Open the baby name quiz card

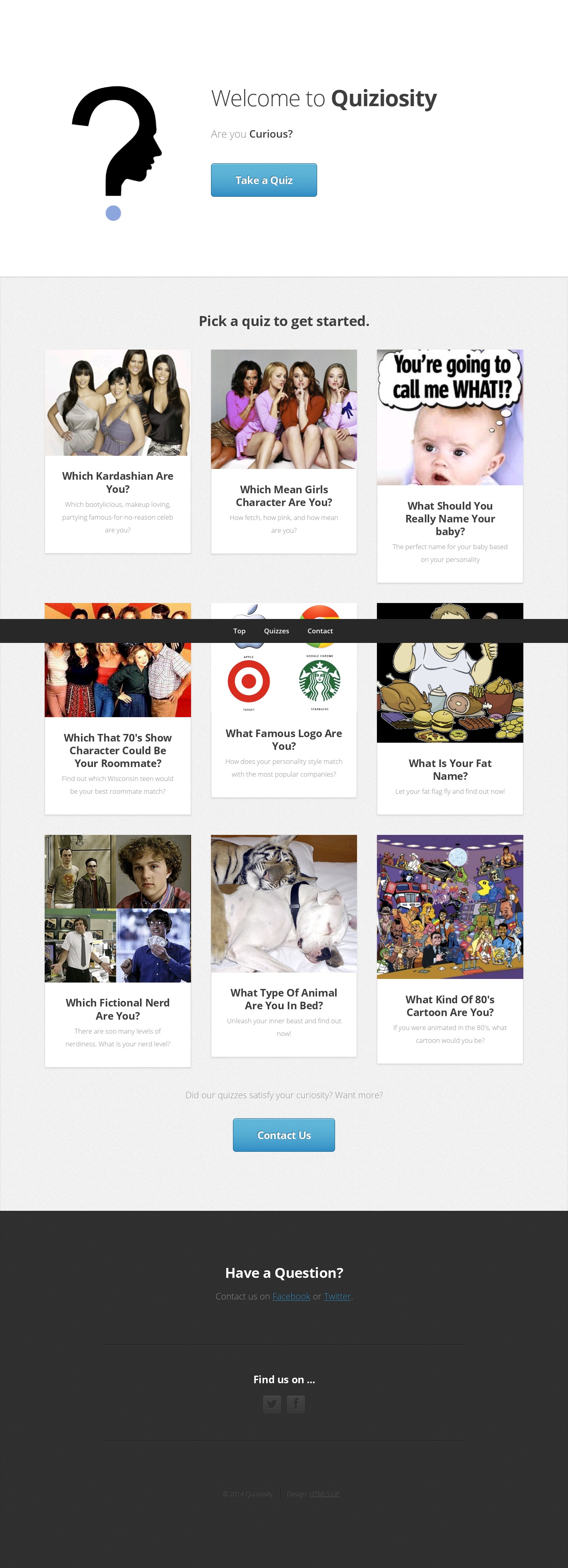pyautogui.click(x=450, y=517)
